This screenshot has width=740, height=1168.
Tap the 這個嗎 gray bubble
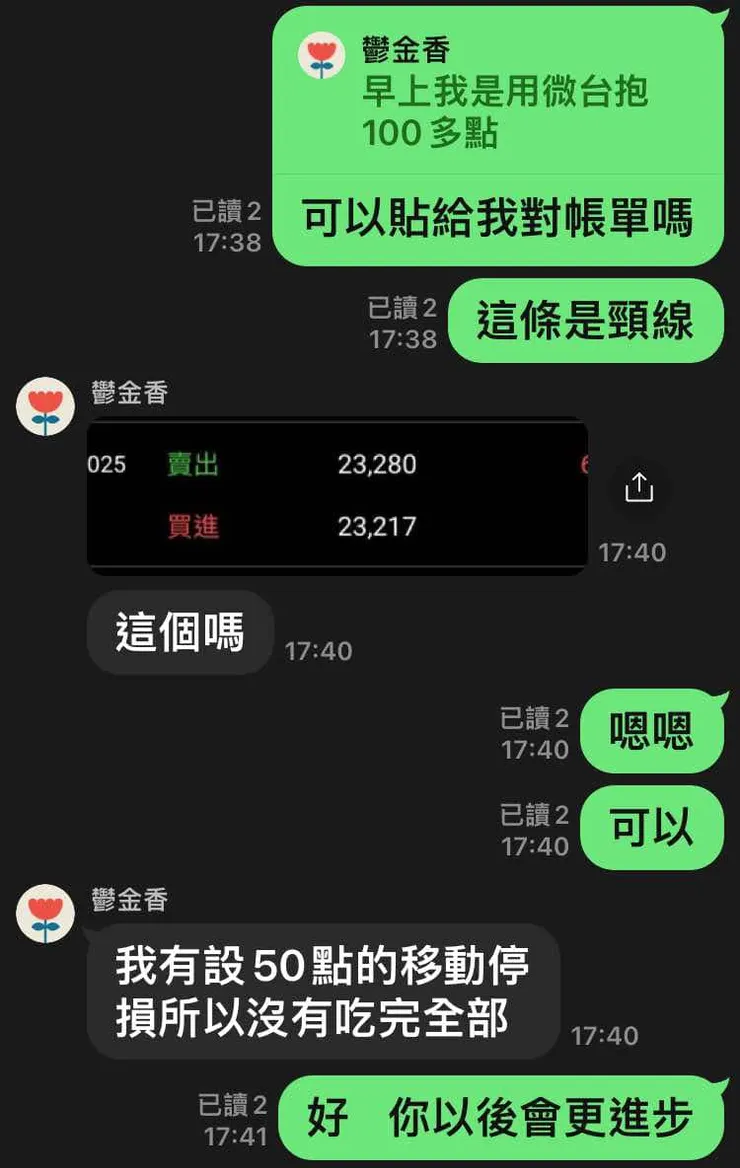click(x=179, y=632)
